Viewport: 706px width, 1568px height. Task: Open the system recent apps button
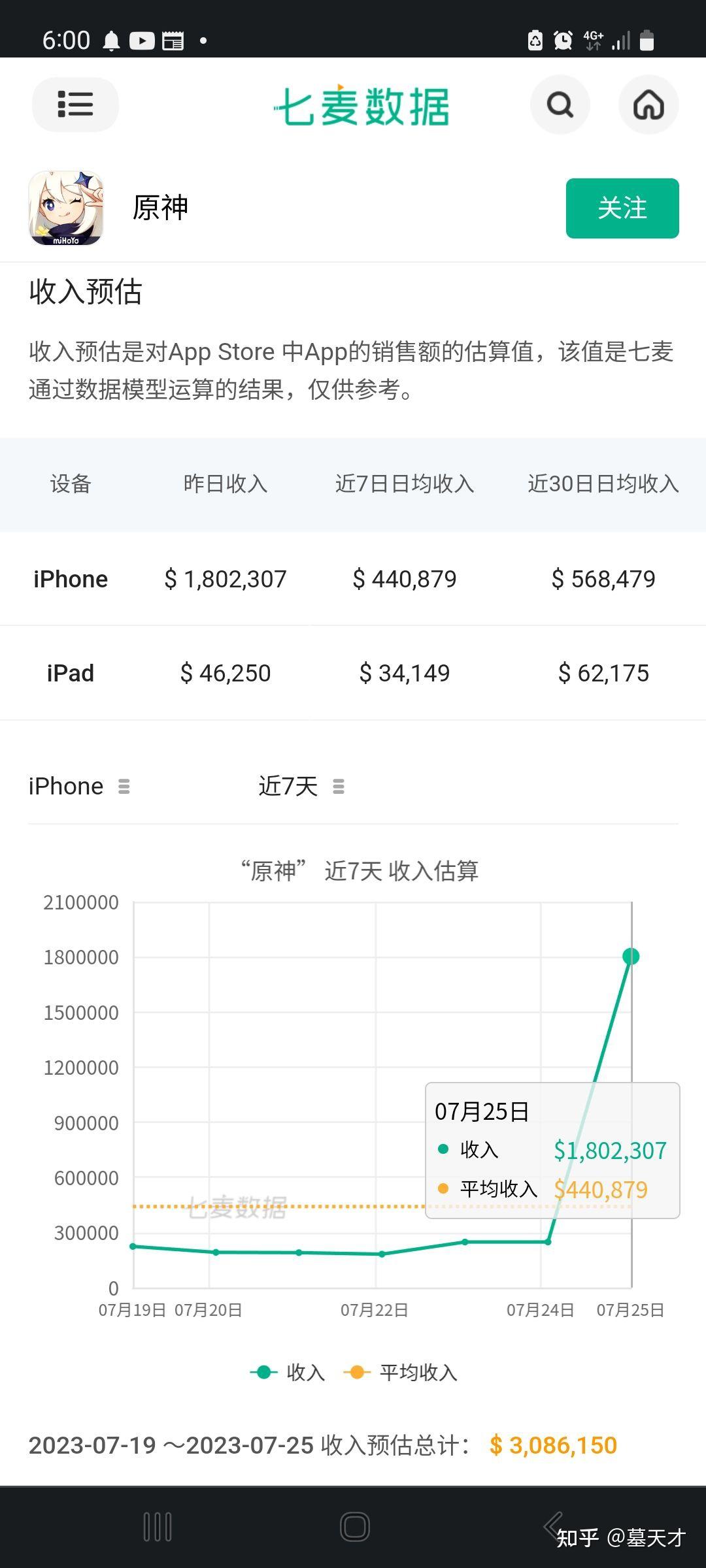pyautogui.click(x=158, y=1527)
